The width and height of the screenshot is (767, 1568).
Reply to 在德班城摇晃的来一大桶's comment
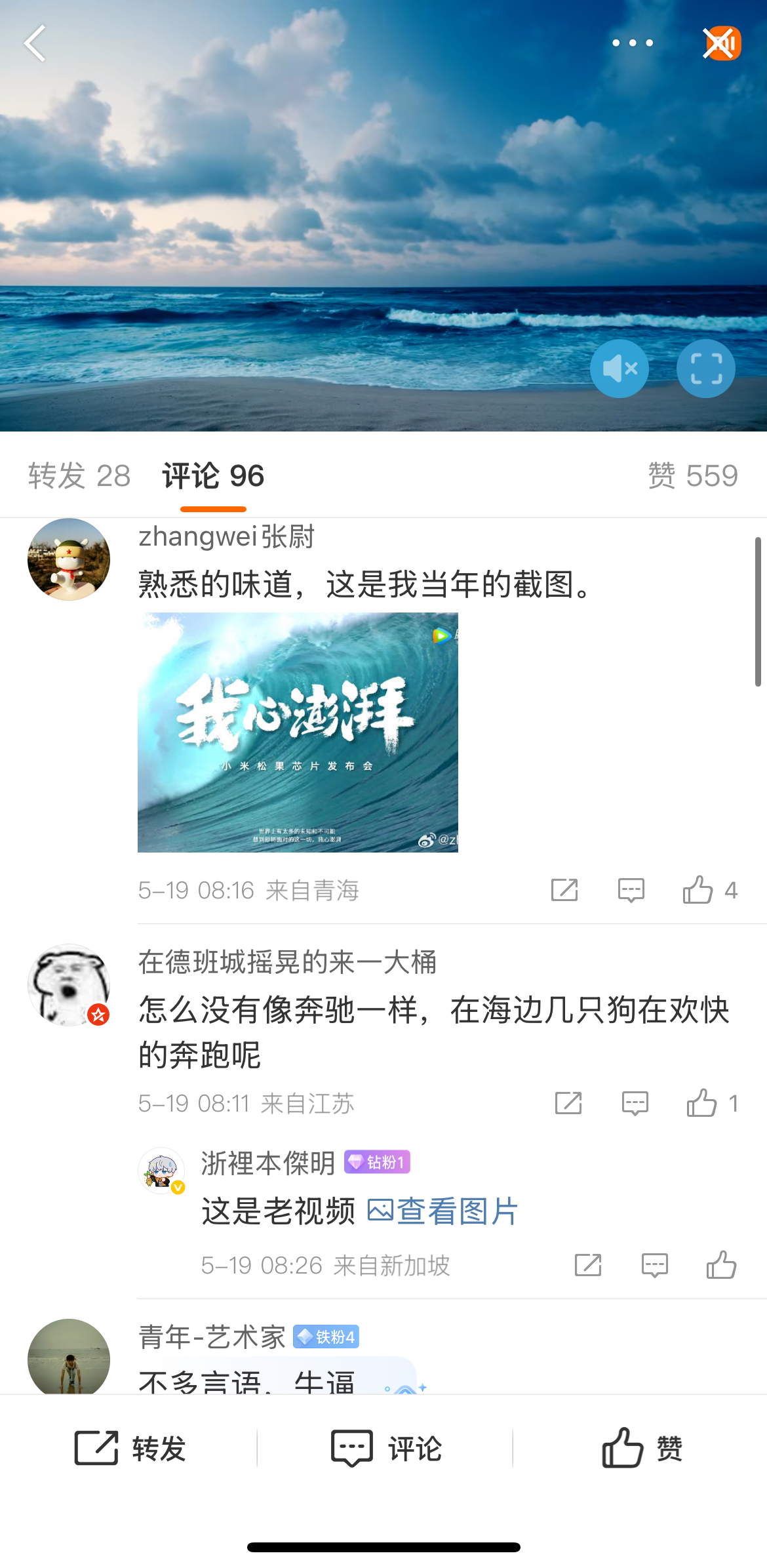click(635, 1103)
